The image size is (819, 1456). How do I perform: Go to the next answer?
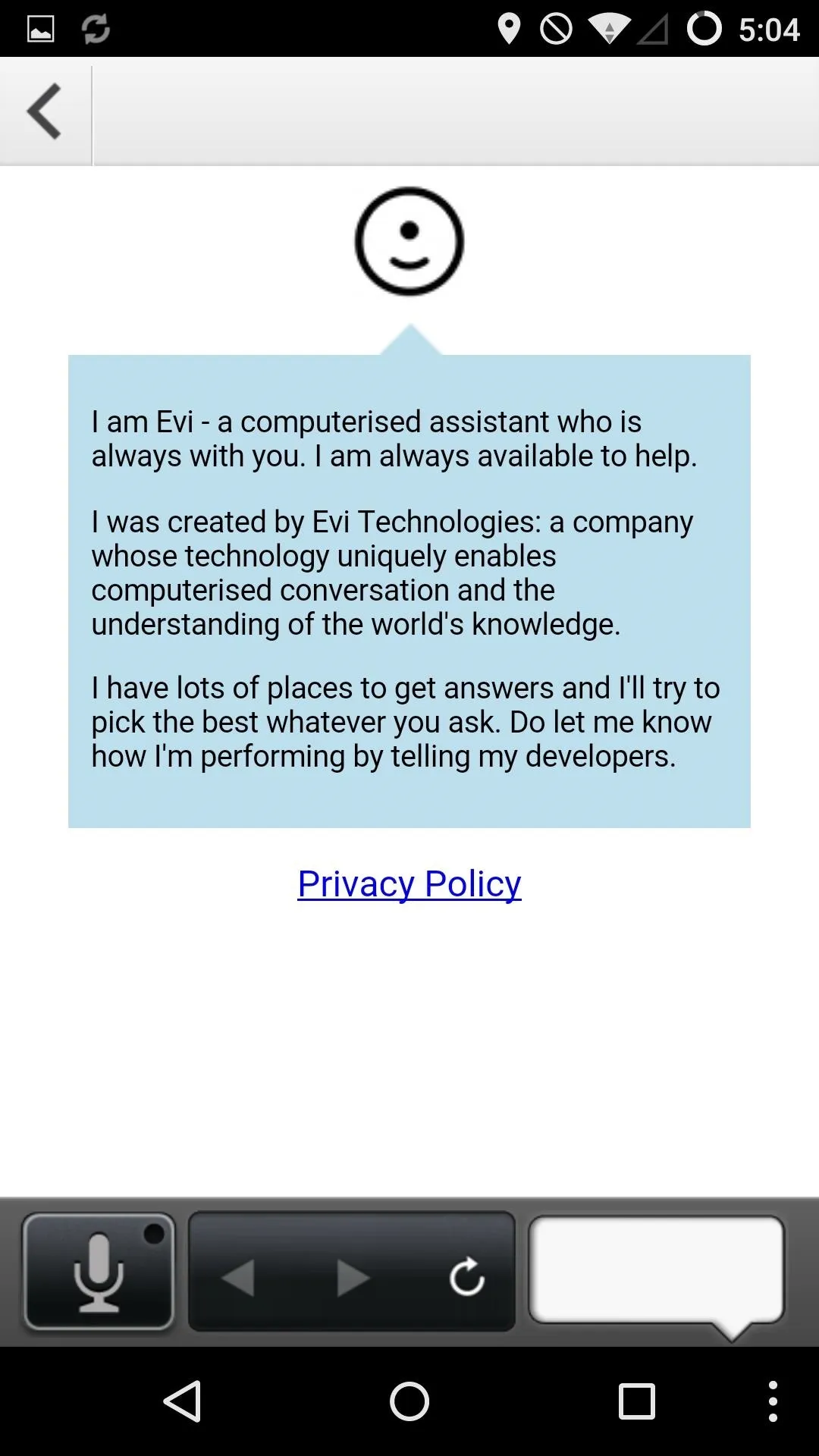pyautogui.click(x=353, y=1278)
